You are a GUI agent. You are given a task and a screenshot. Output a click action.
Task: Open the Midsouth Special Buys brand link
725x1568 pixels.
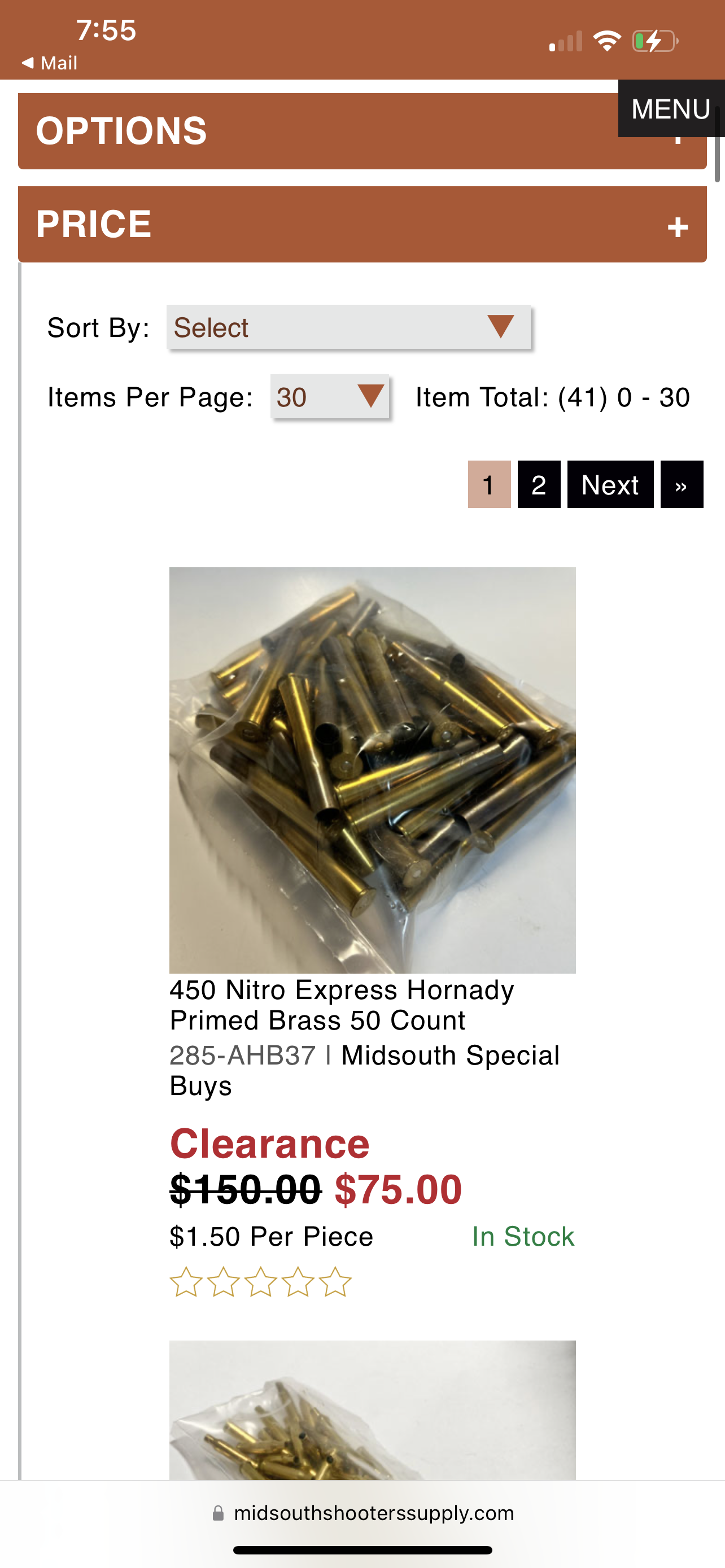(449, 1055)
